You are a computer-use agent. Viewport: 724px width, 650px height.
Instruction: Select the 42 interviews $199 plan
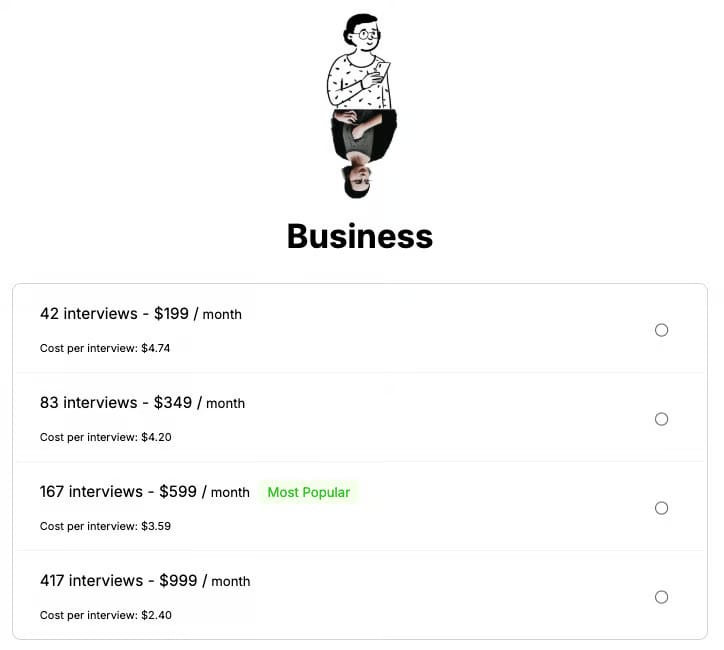(661, 330)
